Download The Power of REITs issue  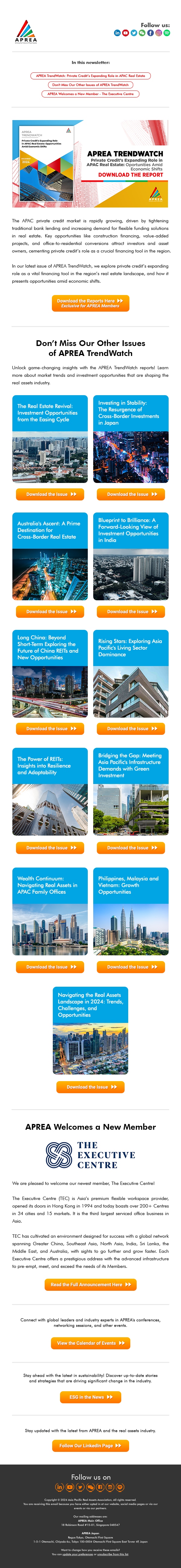click(x=50, y=847)
